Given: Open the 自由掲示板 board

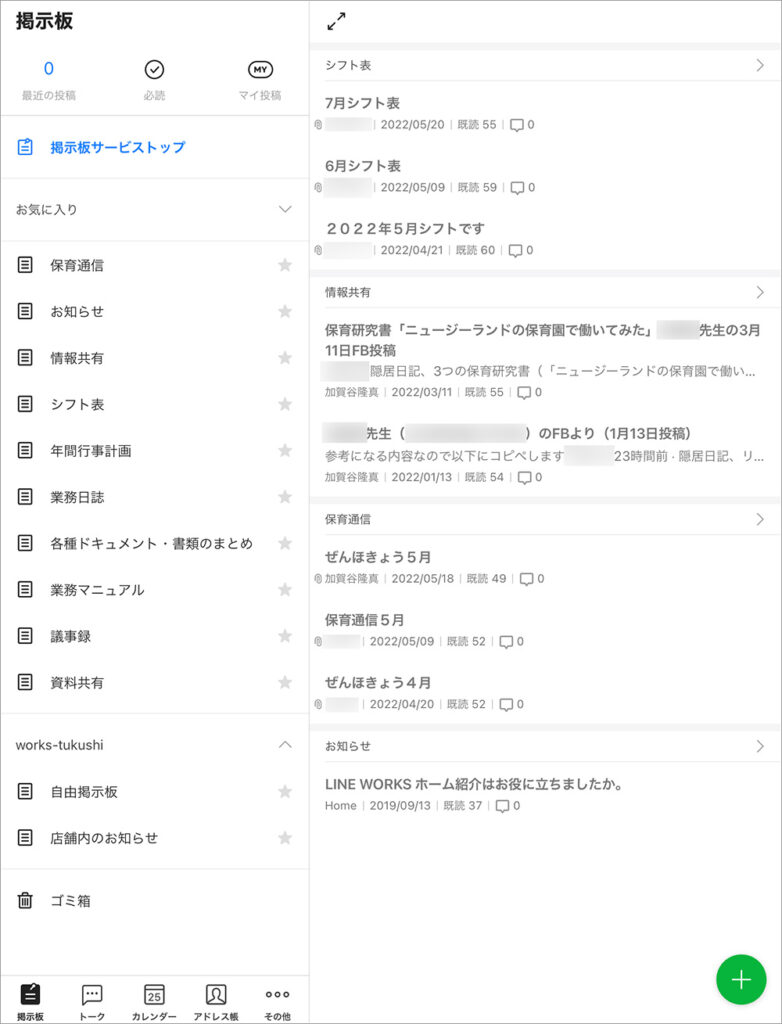Looking at the screenshot, I should click(84, 792).
